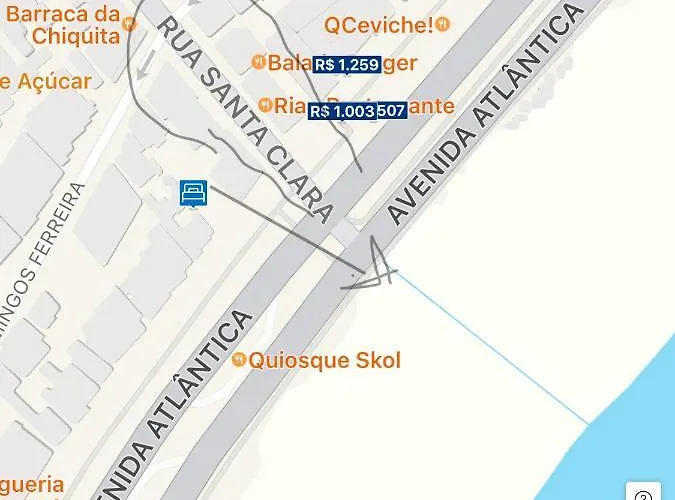This screenshot has width=675, height=500.
Task: Open the map help button
Action: point(644,494)
